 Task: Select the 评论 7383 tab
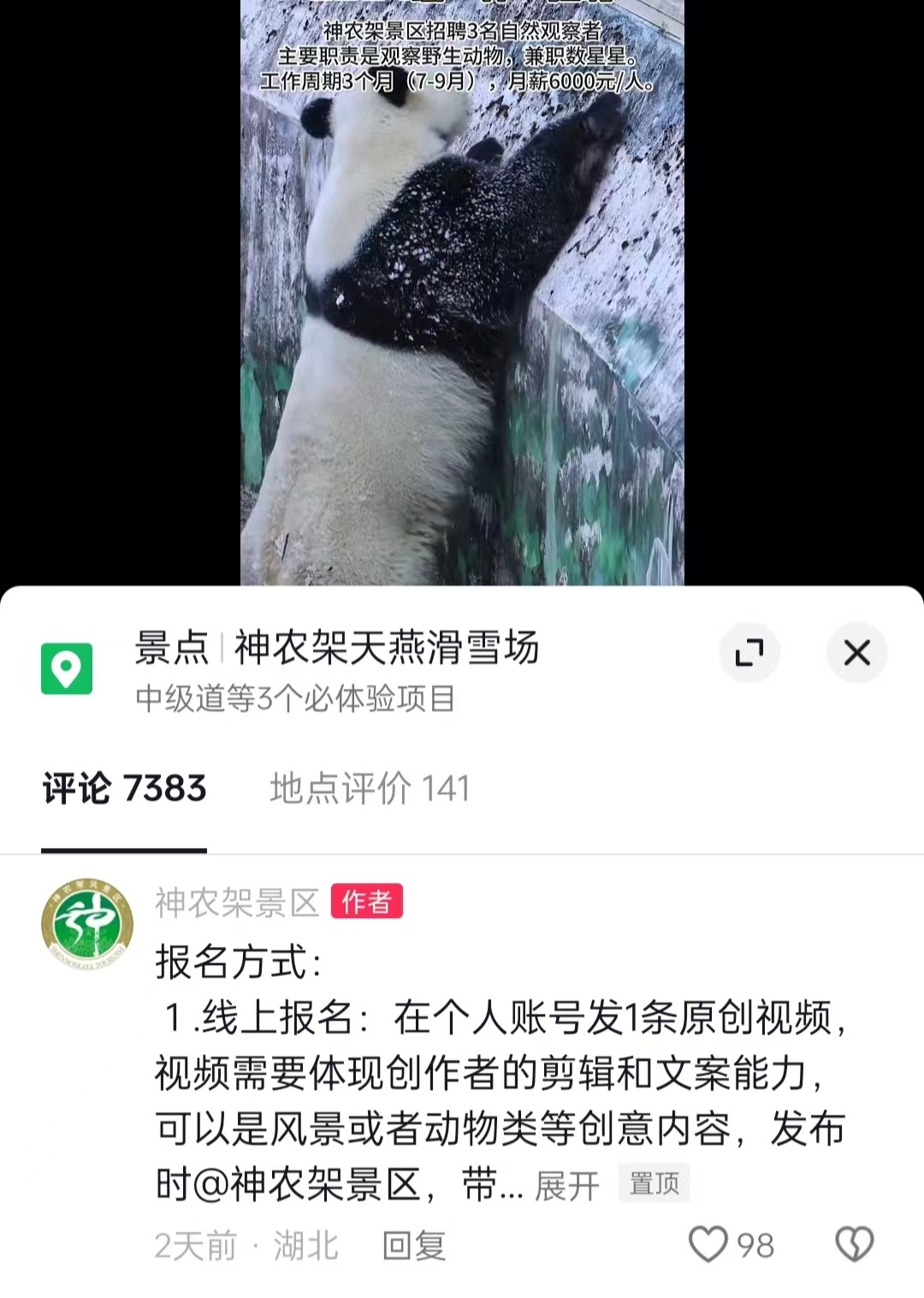pos(125,788)
